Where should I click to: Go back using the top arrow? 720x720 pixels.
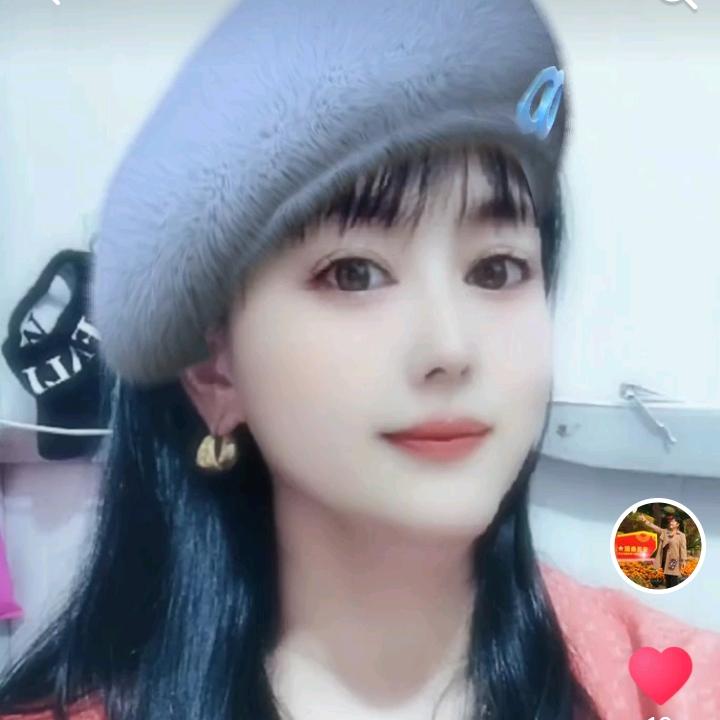52,3
